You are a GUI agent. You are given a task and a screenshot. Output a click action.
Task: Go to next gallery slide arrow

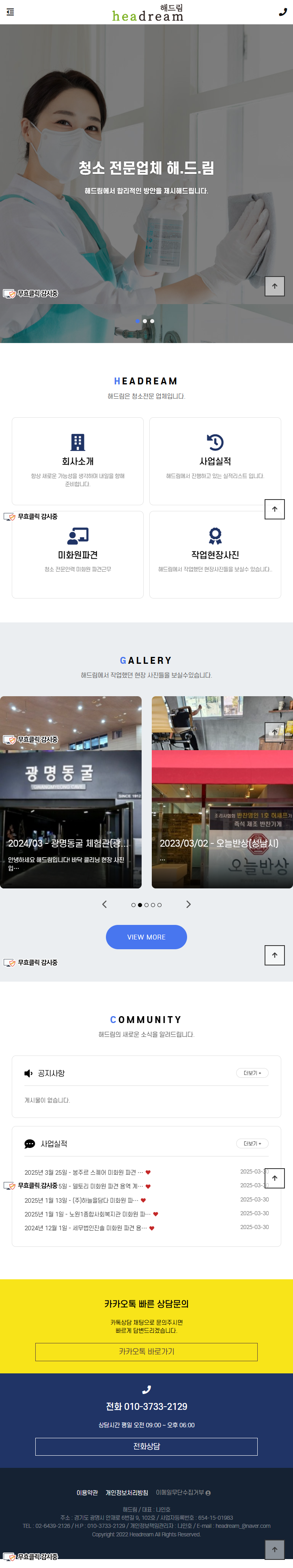[x=188, y=904]
